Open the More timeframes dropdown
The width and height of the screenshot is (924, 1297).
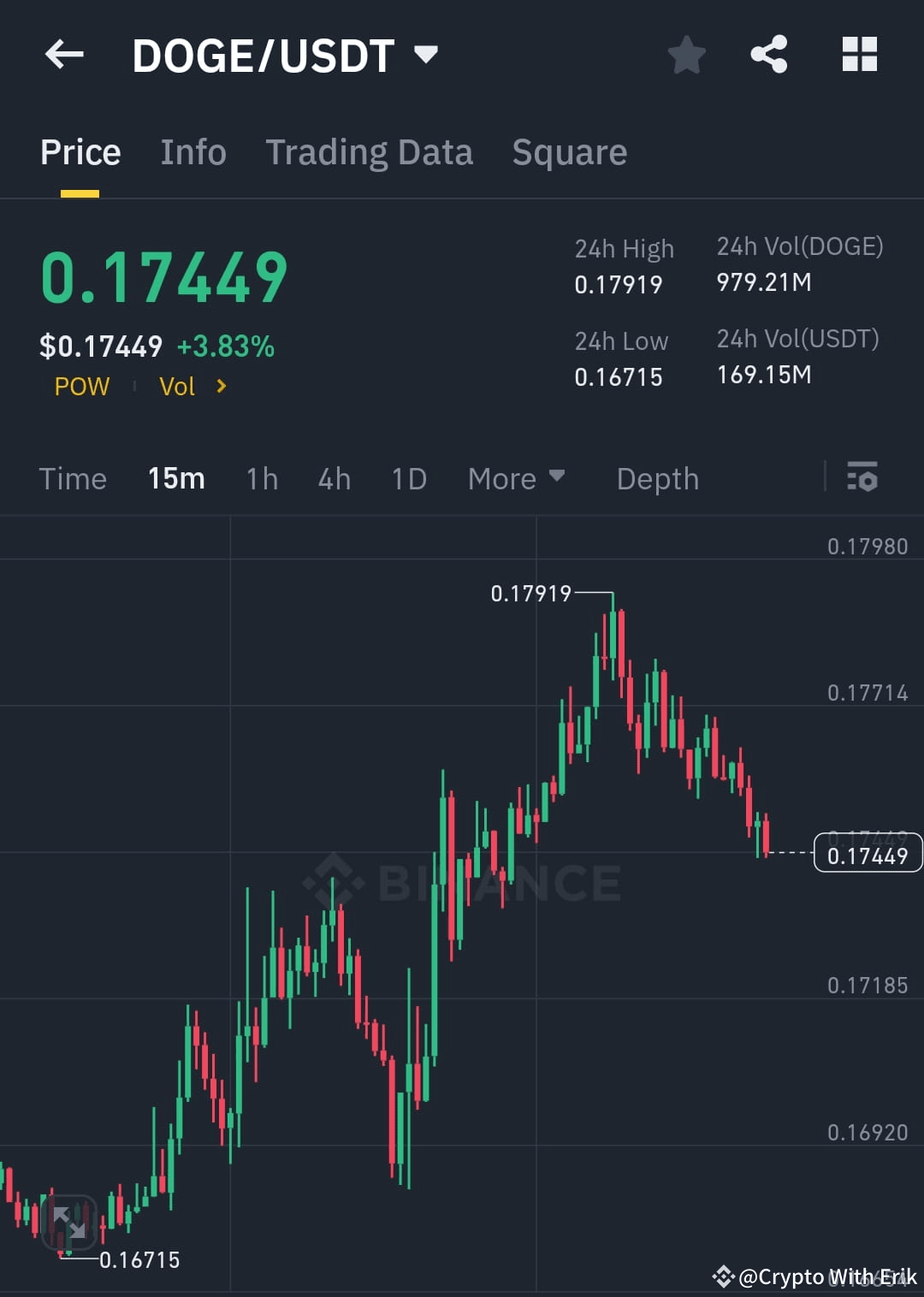coord(517,478)
